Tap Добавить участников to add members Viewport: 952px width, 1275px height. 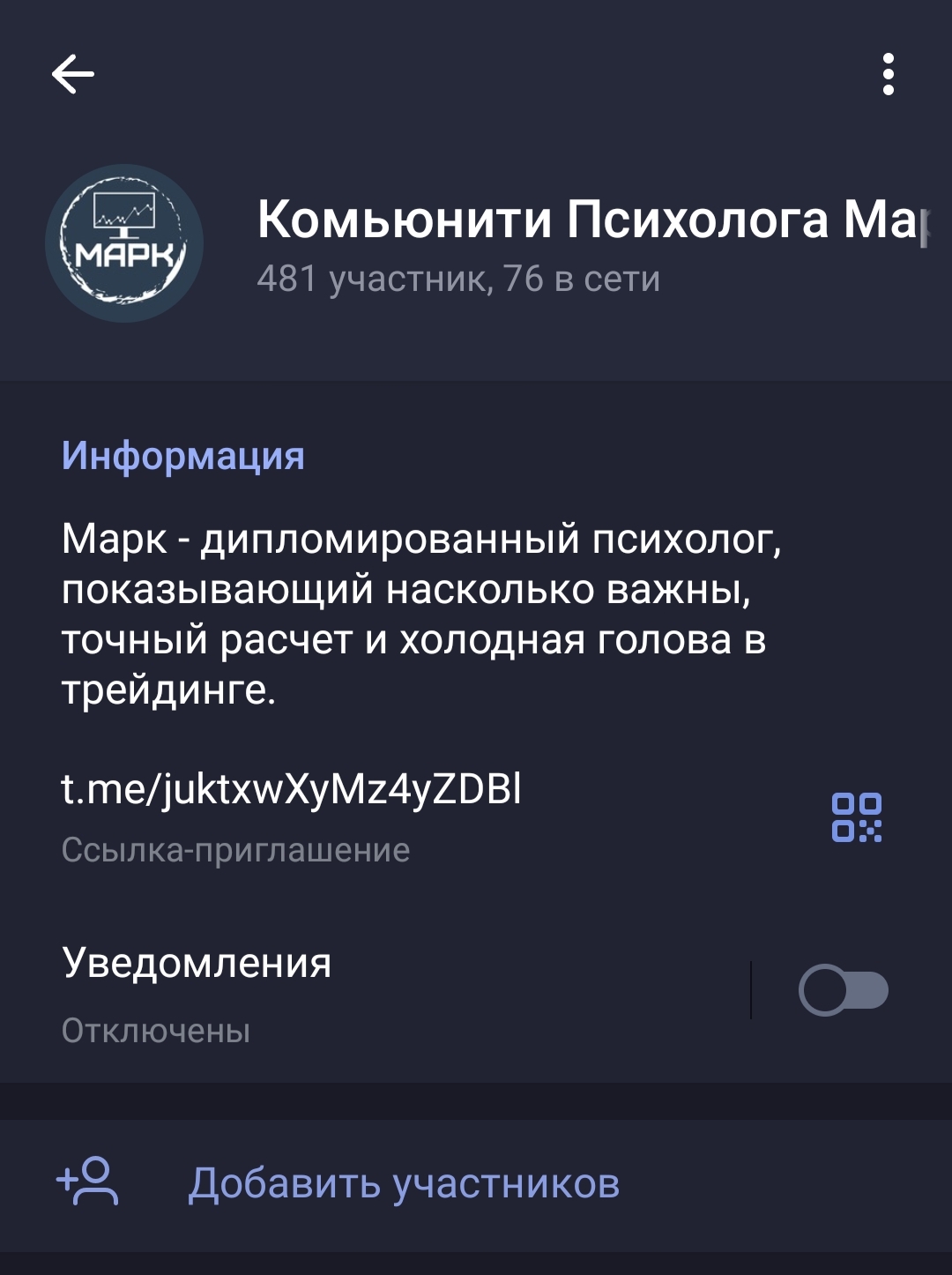click(x=404, y=1183)
